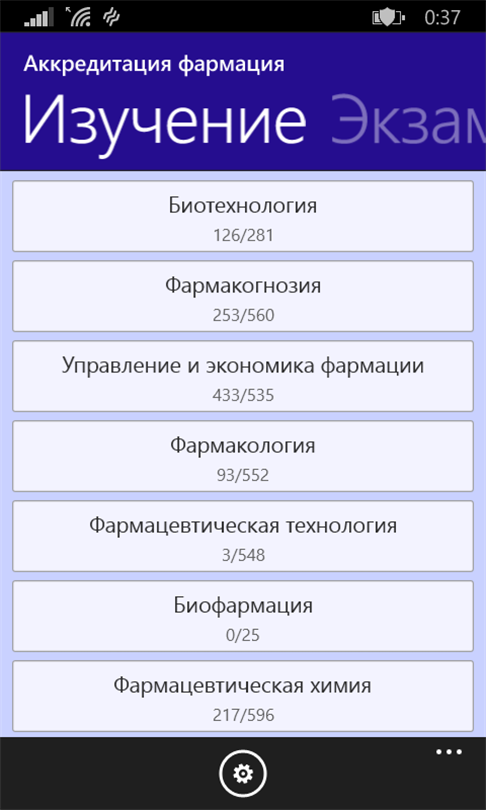
Task: Select the Биофармация topic
Action: 243,616
